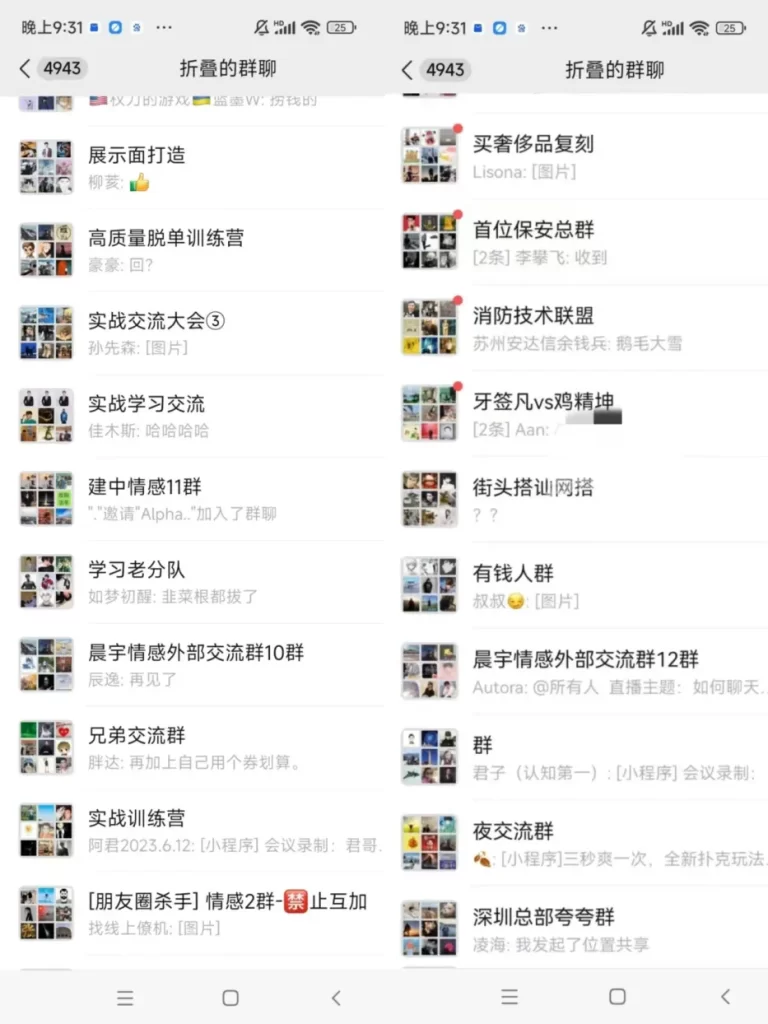The width and height of the screenshot is (768, 1024).
Task: Open the 实战训练营 group chat
Action: 200,831
